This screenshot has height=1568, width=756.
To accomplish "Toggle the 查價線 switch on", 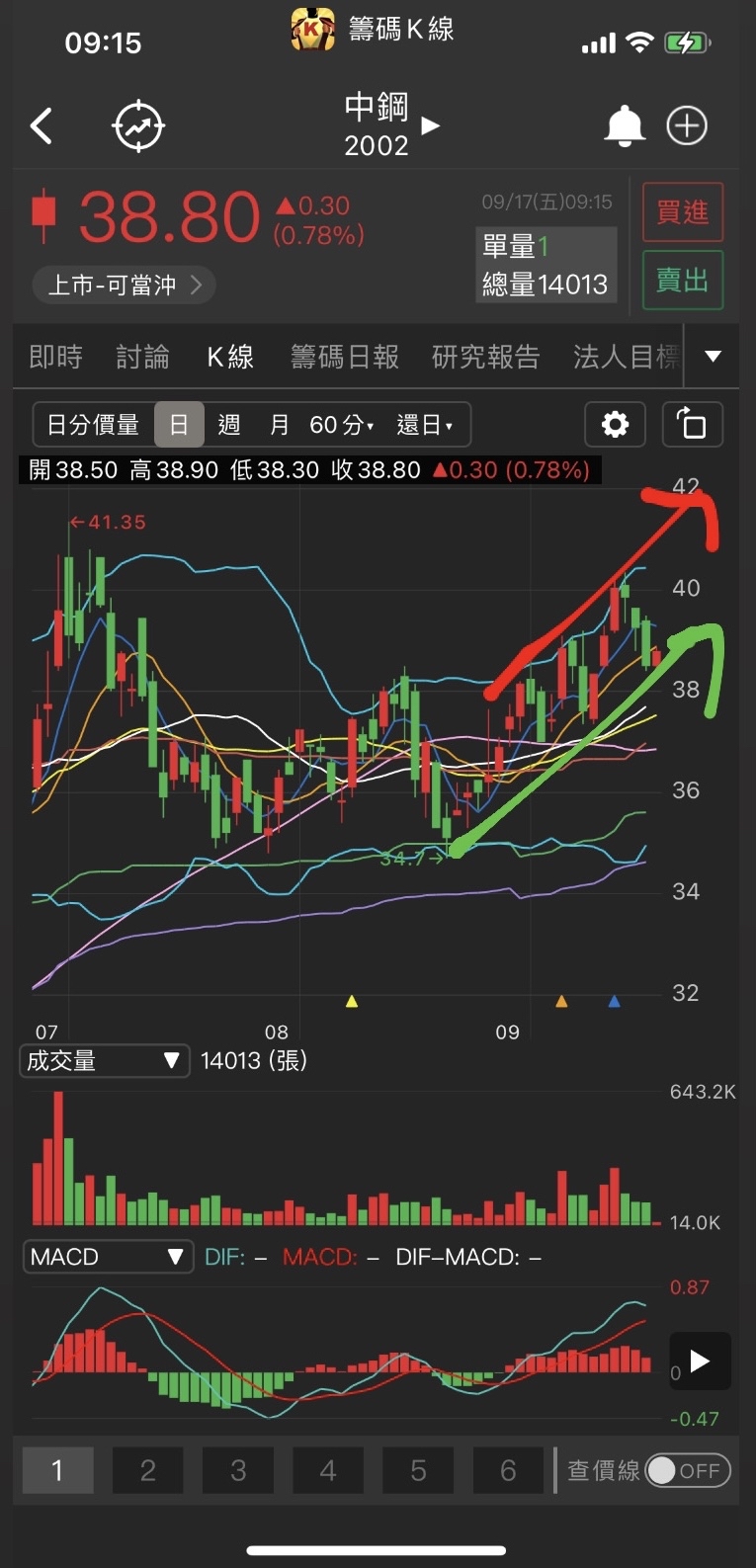I will click(x=688, y=1470).
